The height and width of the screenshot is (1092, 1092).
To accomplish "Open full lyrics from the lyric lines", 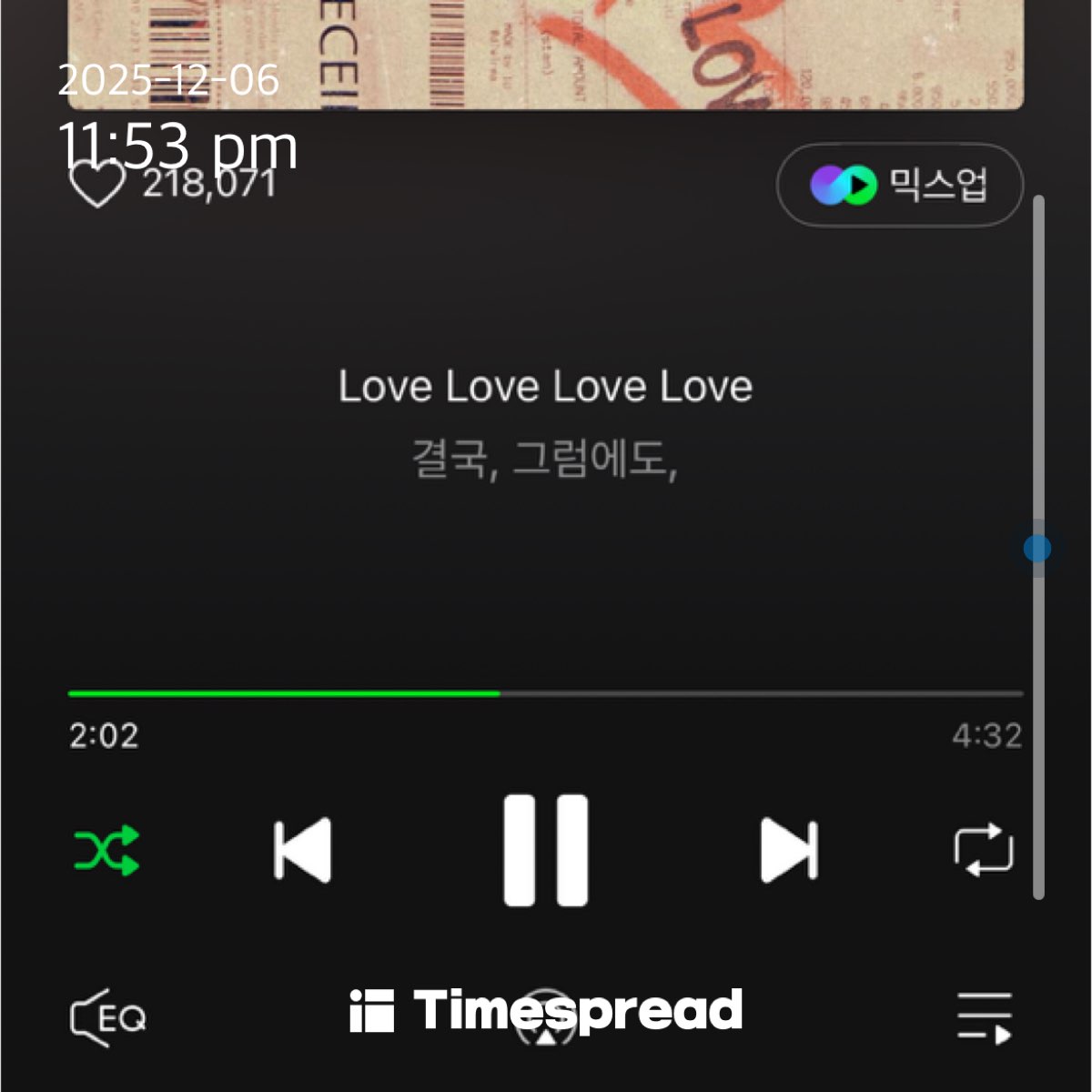I will (545, 421).
